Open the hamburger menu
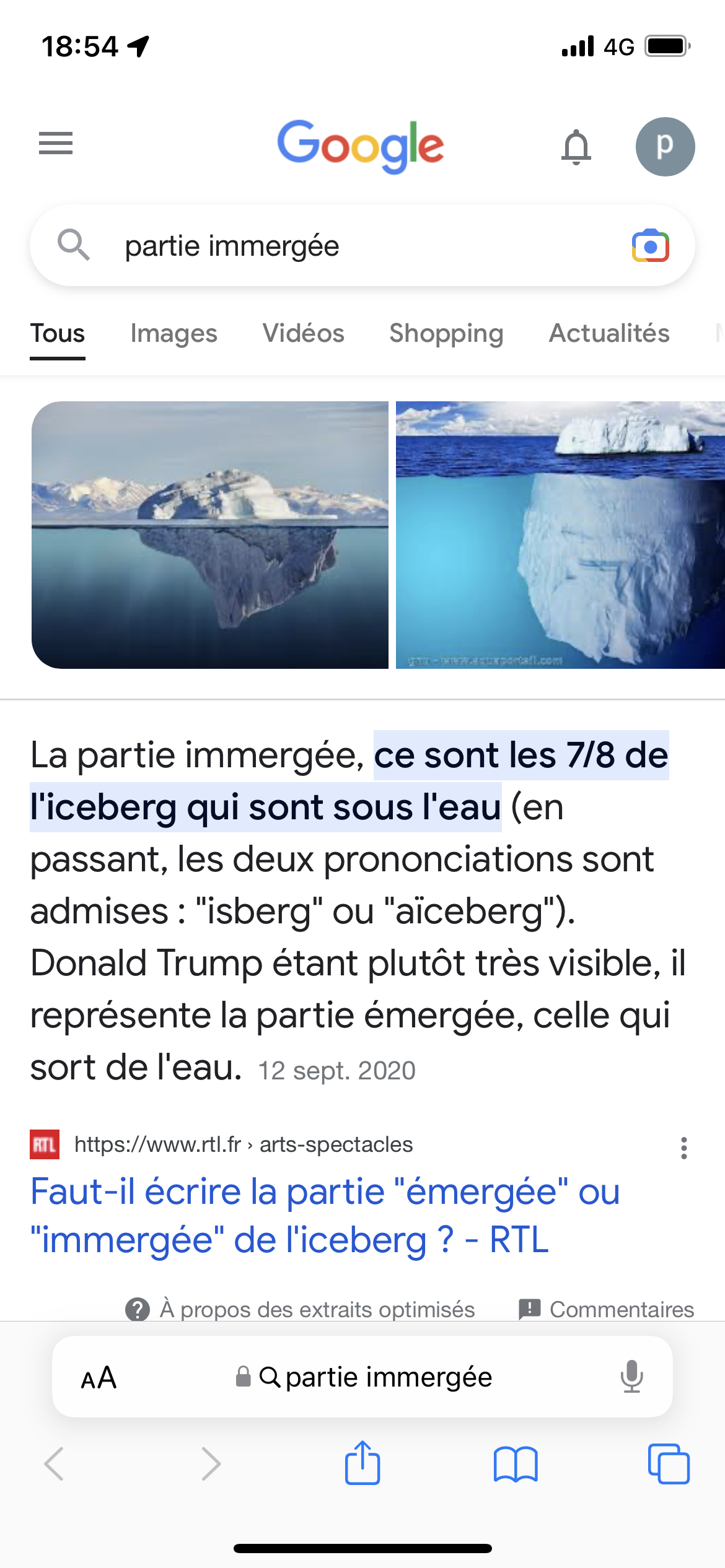Image resolution: width=725 pixels, height=1568 pixels. click(56, 144)
